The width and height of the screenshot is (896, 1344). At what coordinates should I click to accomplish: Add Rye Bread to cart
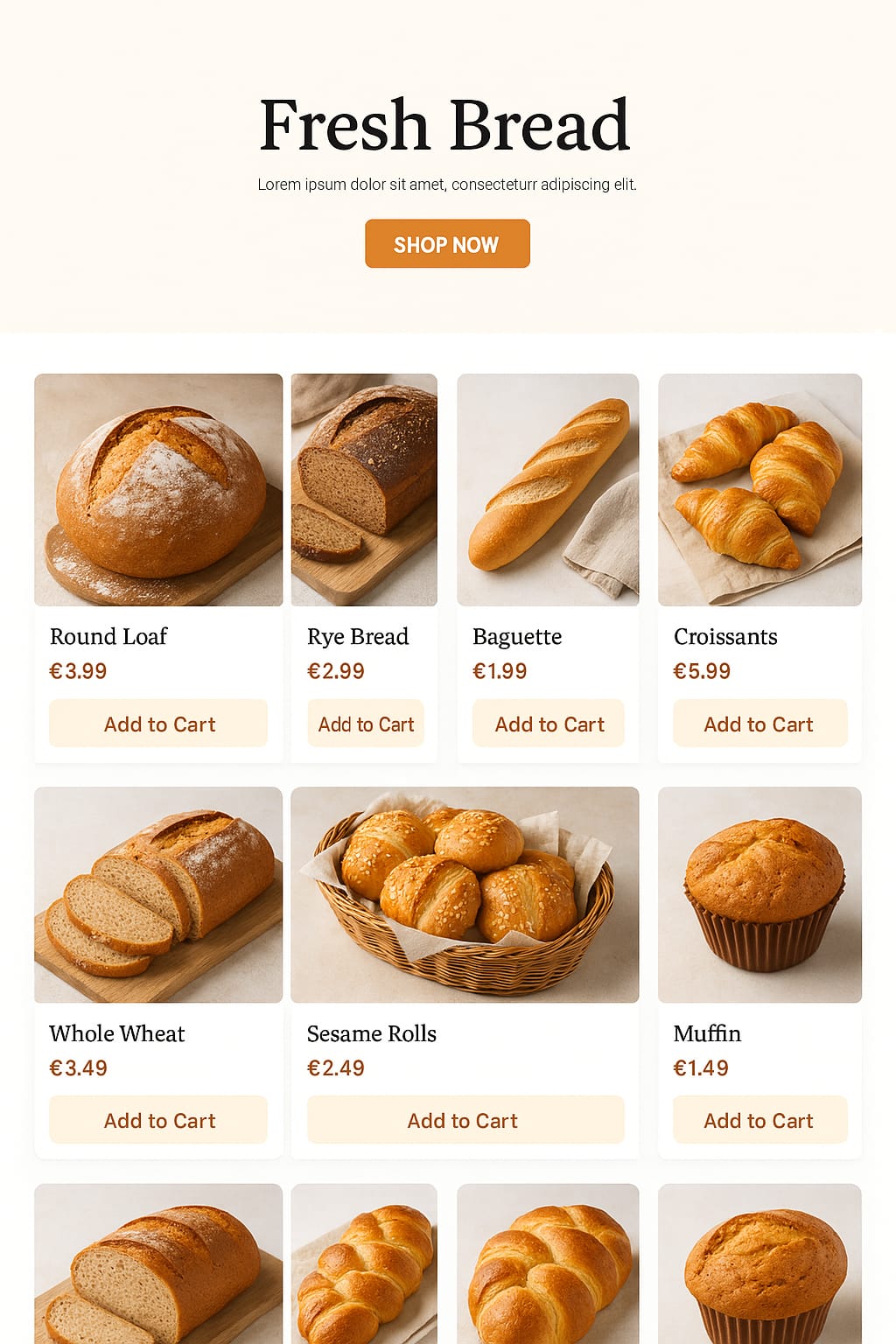(366, 724)
